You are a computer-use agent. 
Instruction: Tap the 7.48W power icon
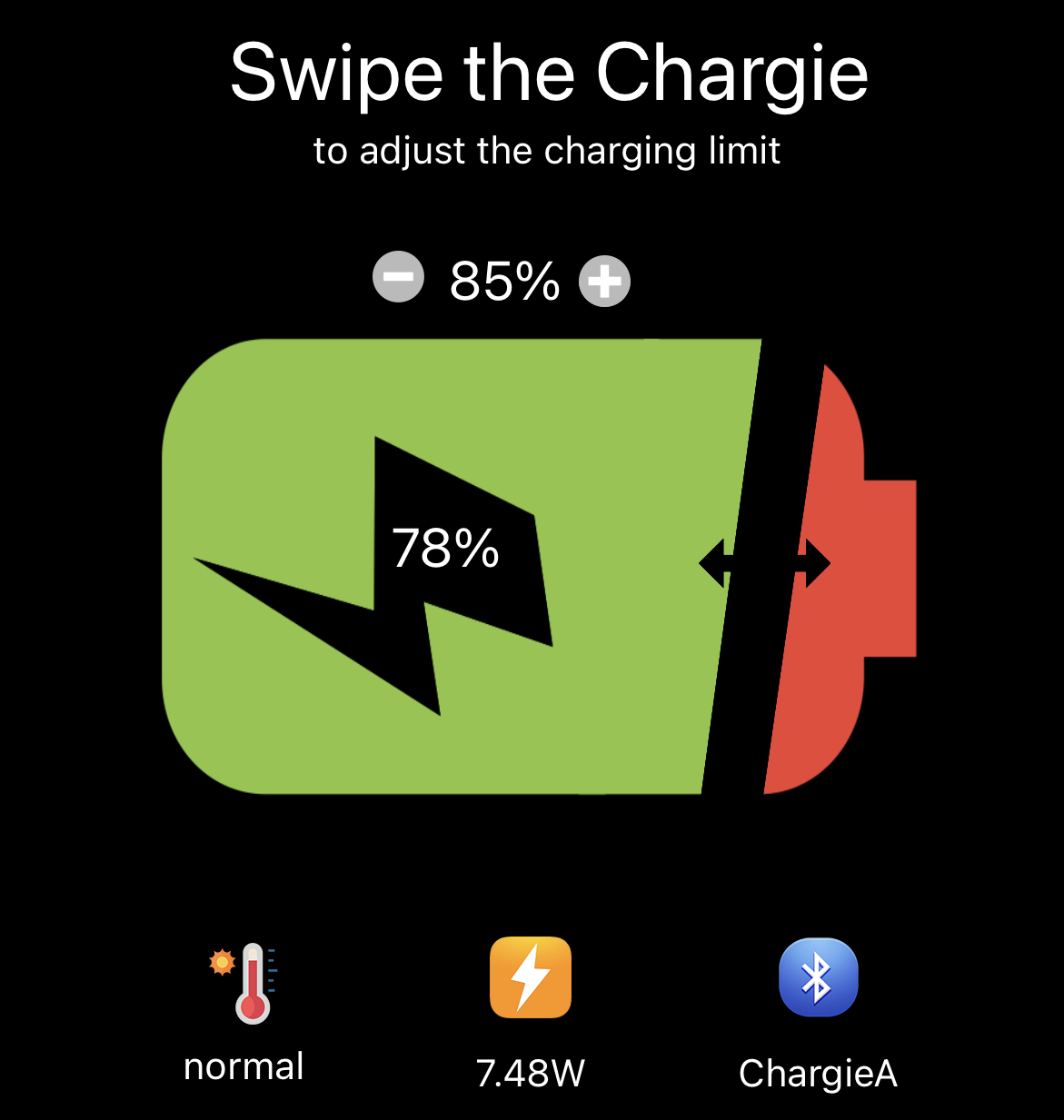coord(531,977)
